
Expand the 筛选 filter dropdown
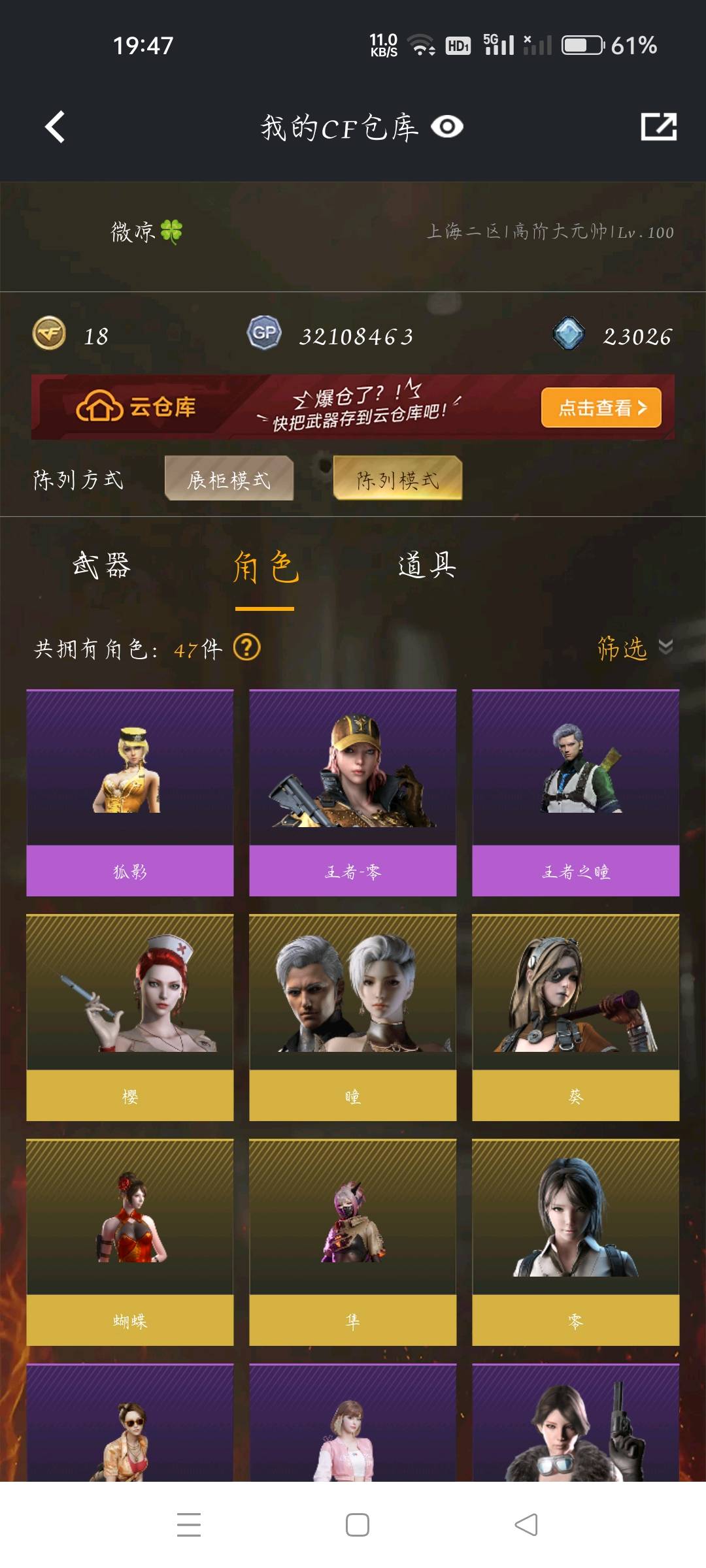click(x=635, y=648)
